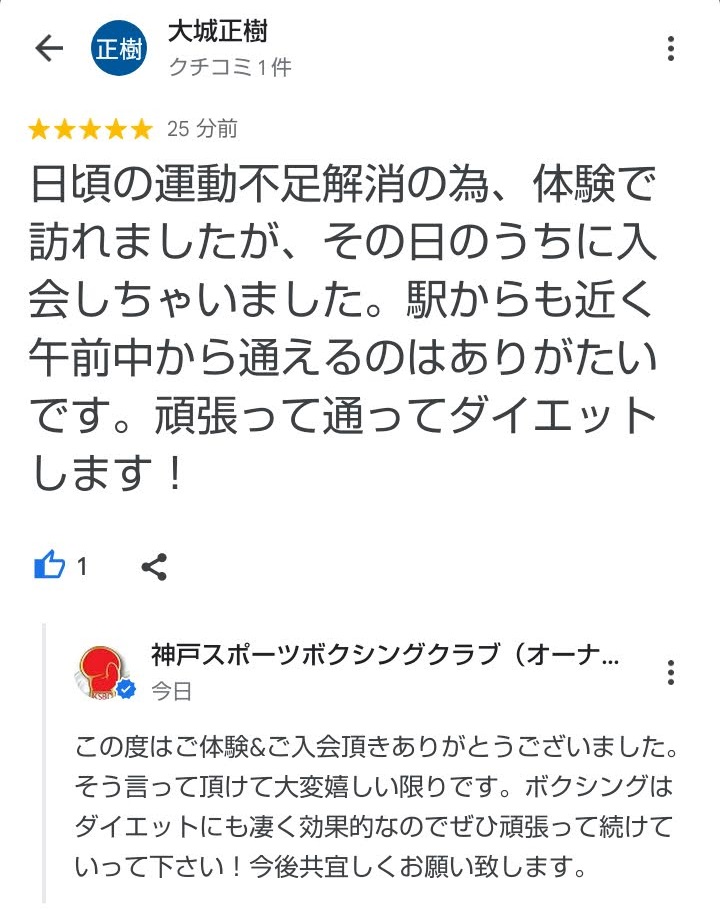
Task: Select the share icon below the review
Action: tap(154, 565)
